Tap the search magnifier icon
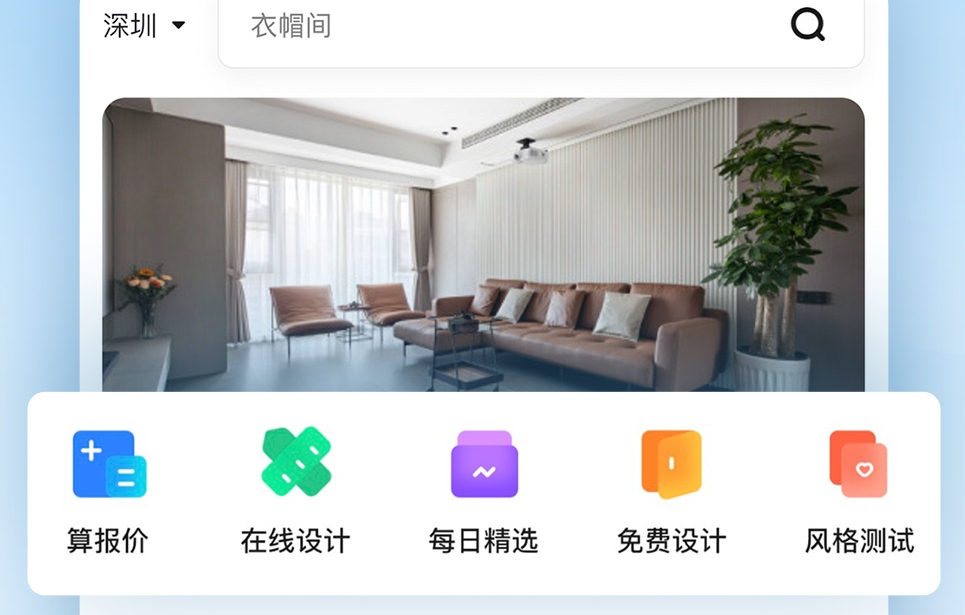Screen dimensions: 965x615 (808, 24)
